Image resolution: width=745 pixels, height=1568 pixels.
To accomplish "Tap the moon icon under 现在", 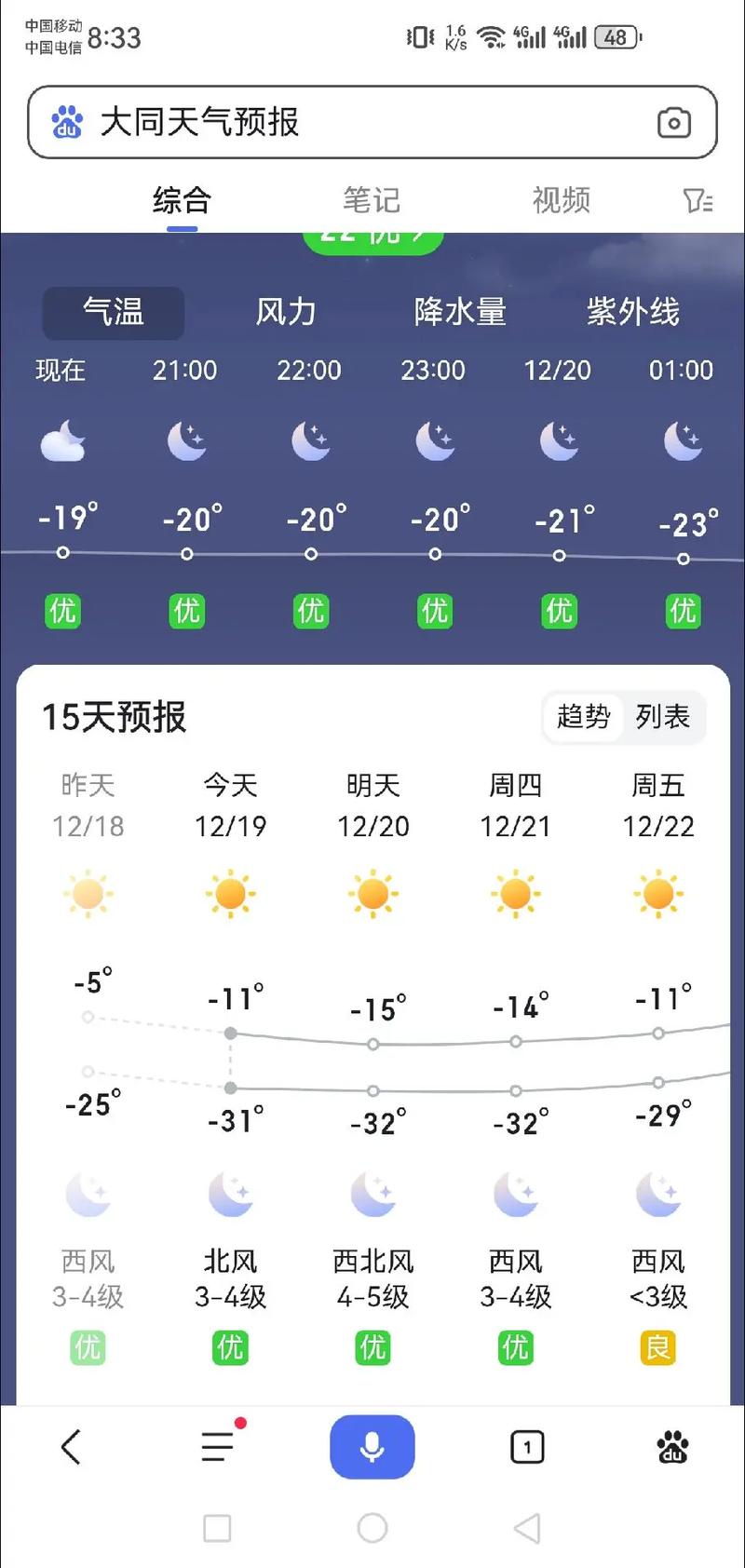I will point(62,442).
